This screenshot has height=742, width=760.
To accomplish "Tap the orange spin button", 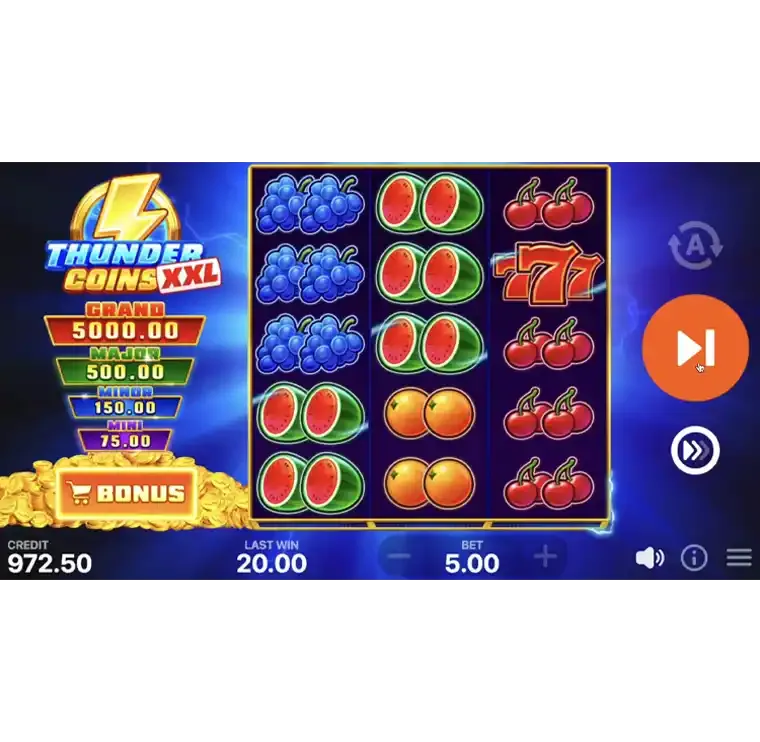I will pos(695,348).
